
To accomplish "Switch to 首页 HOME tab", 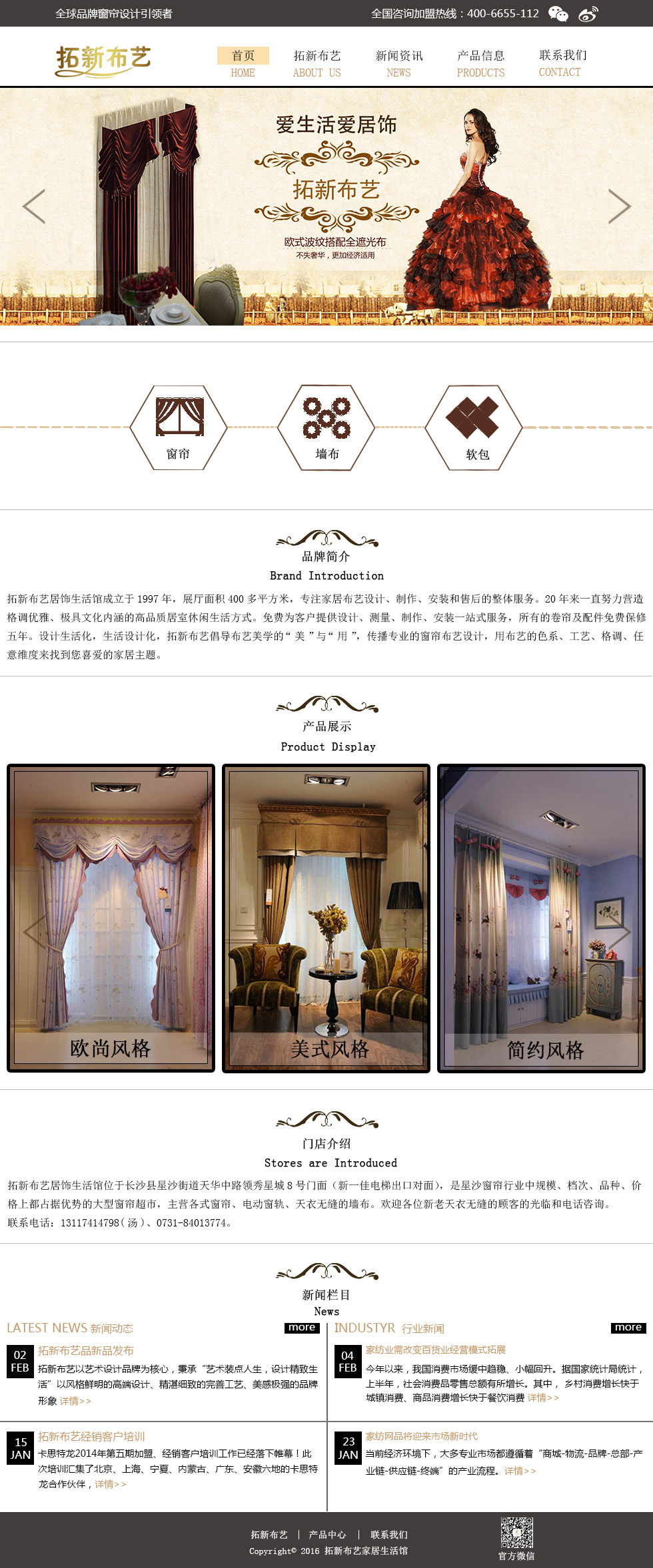I will pyautogui.click(x=243, y=63).
